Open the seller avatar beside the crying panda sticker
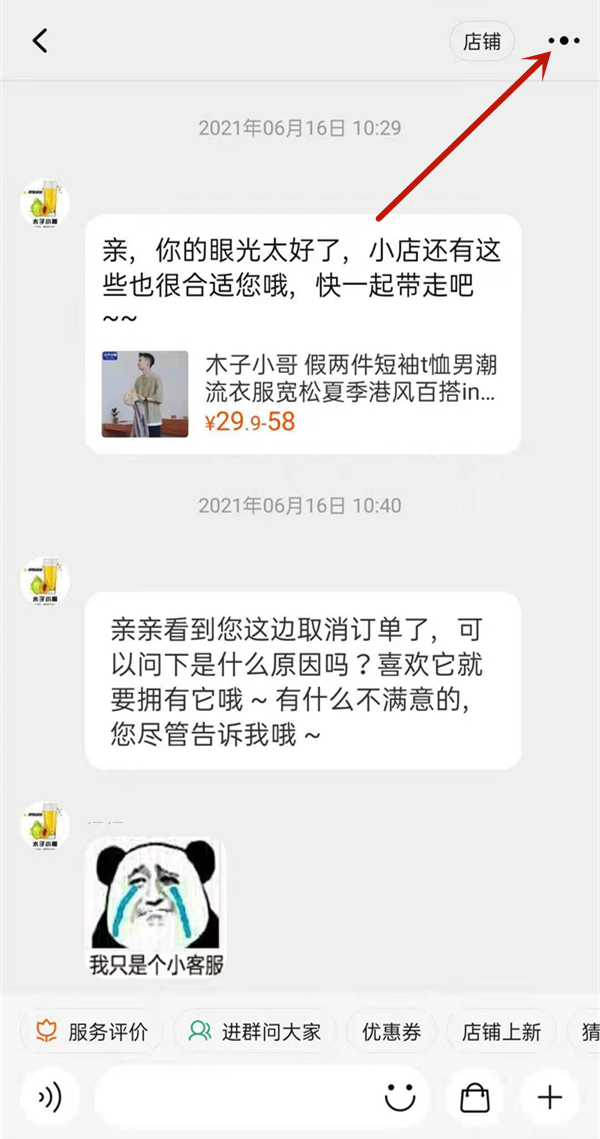Image resolution: width=600 pixels, height=1139 pixels. (45, 826)
